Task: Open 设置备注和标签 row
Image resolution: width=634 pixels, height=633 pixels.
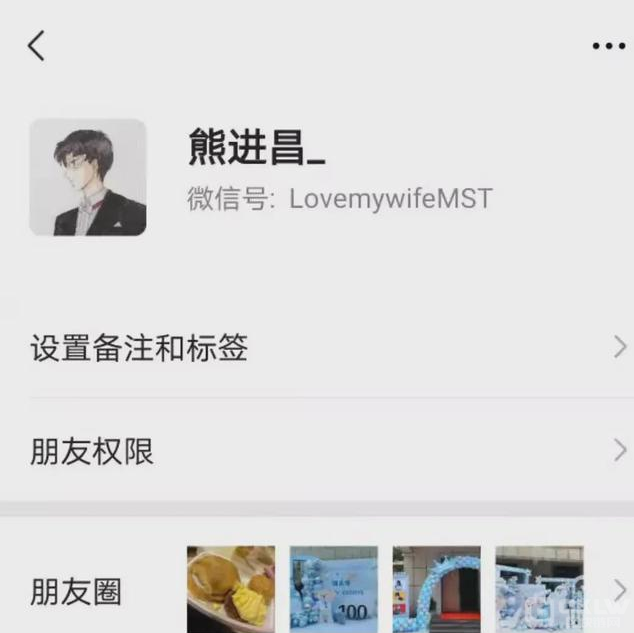Action: pyautogui.click(x=317, y=348)
